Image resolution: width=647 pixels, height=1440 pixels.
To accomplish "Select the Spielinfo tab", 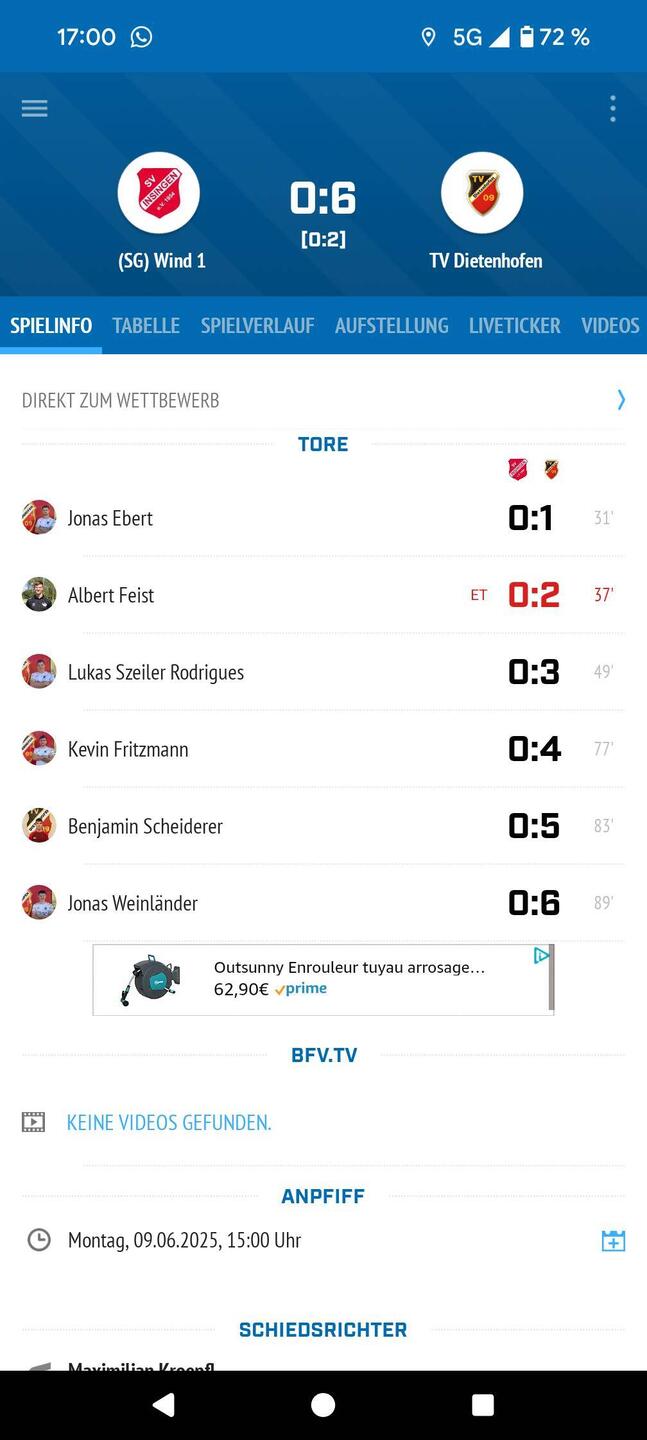I will point(51,326).
